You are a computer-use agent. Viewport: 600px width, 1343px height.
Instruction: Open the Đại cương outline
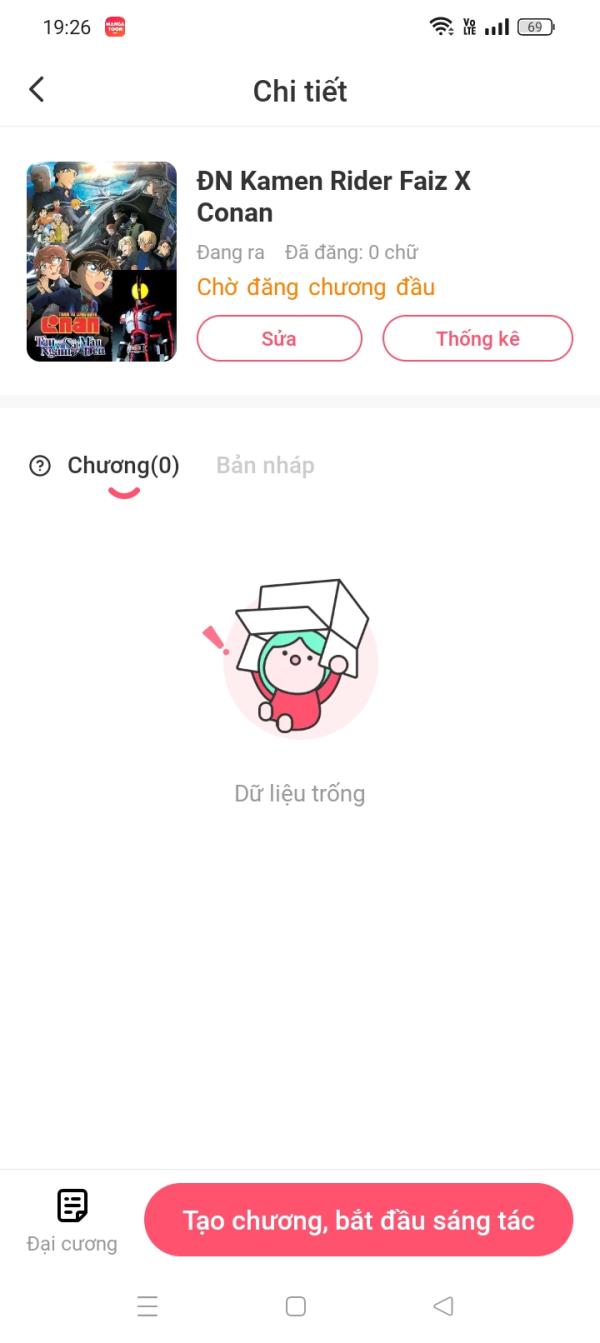click(72, 1219)
